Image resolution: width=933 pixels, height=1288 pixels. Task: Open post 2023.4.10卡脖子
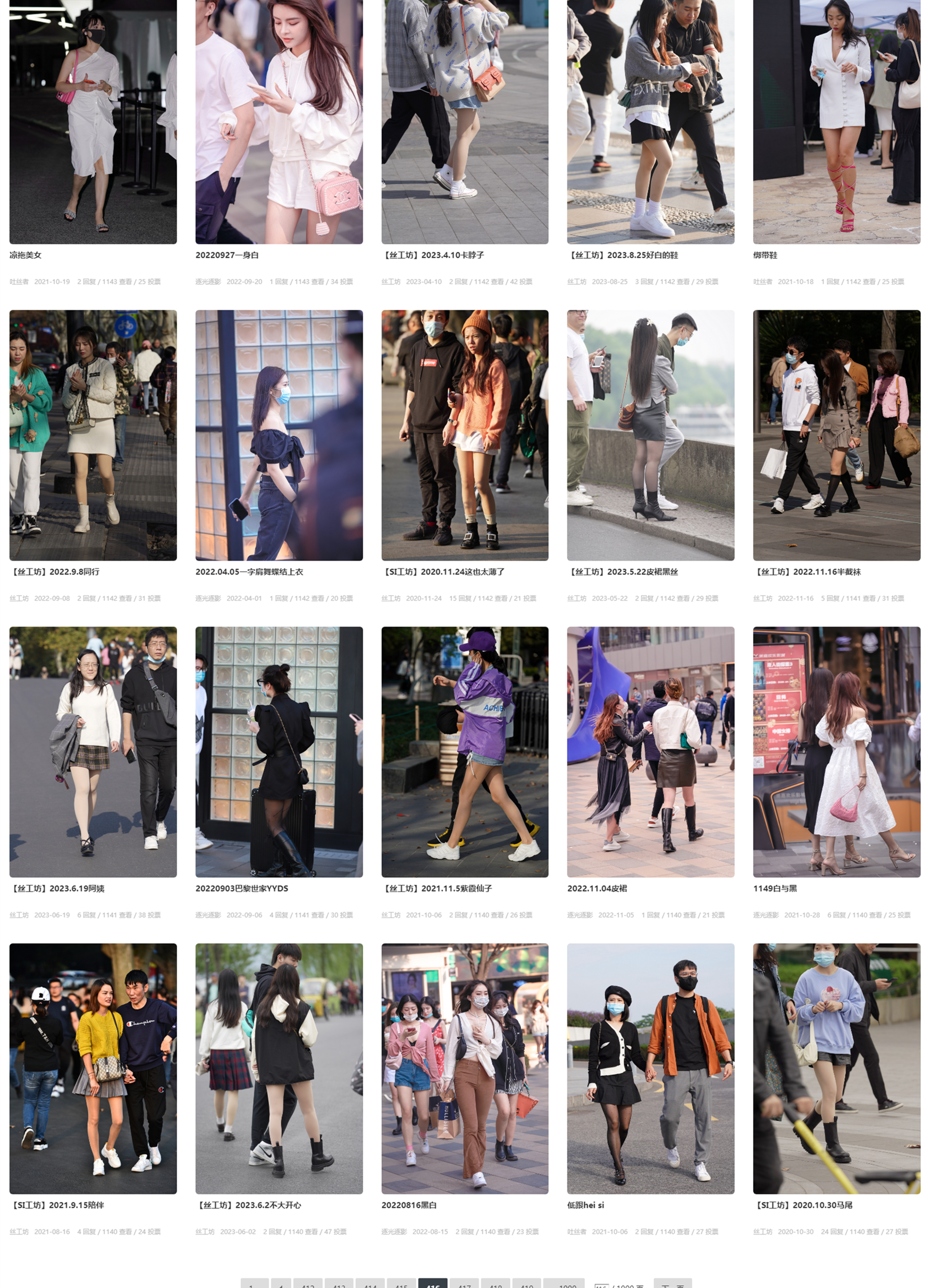pos(433,255)
